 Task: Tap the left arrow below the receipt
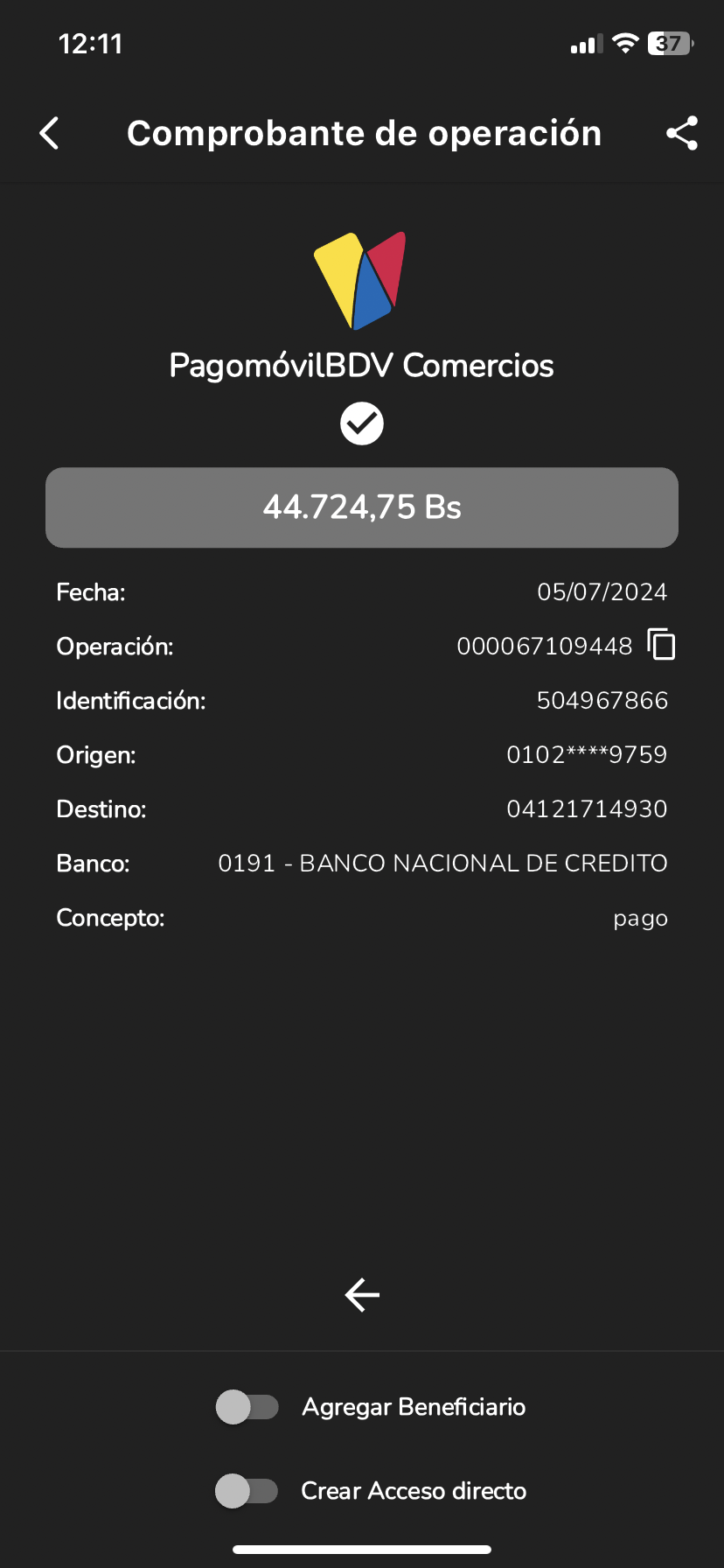(362, 1294)
